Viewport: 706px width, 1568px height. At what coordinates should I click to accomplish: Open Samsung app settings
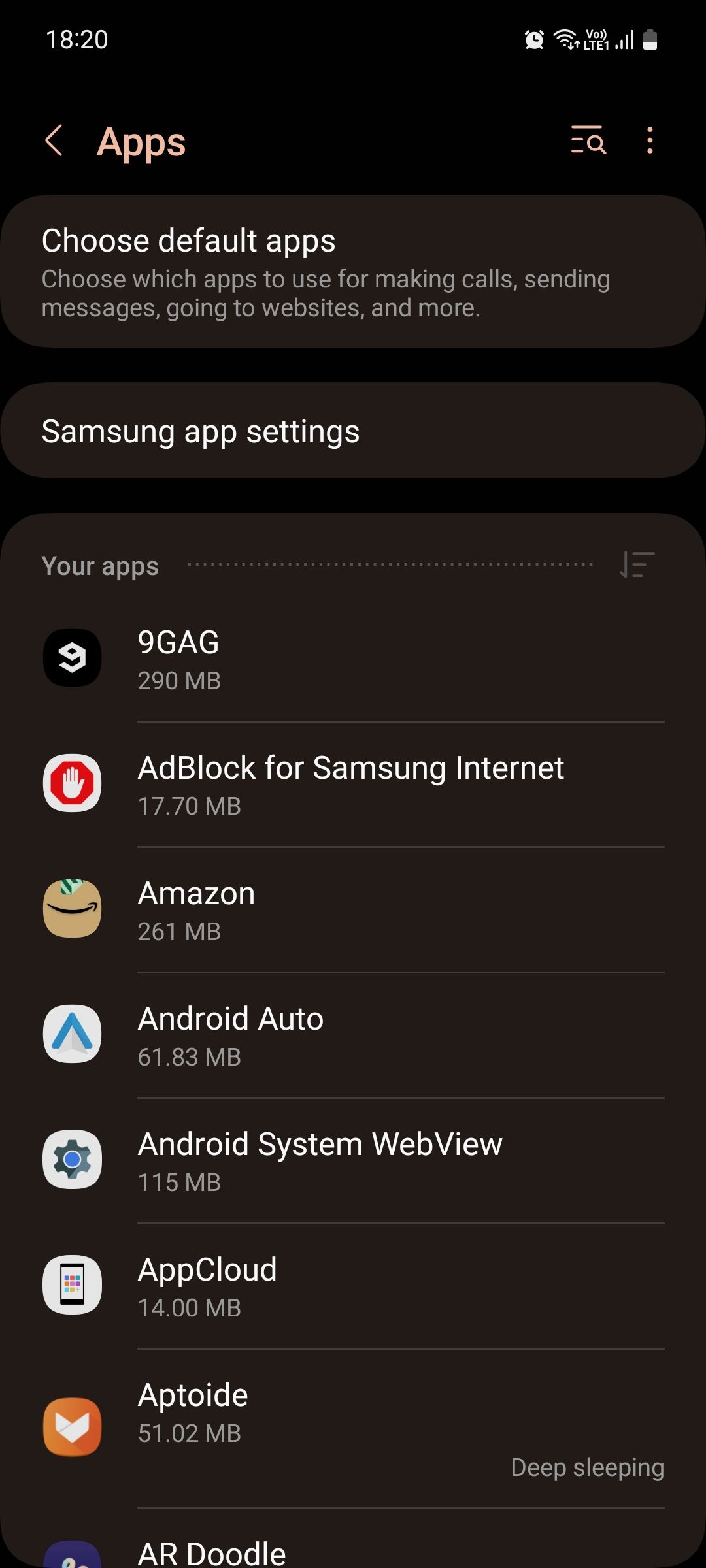point(353,431)
